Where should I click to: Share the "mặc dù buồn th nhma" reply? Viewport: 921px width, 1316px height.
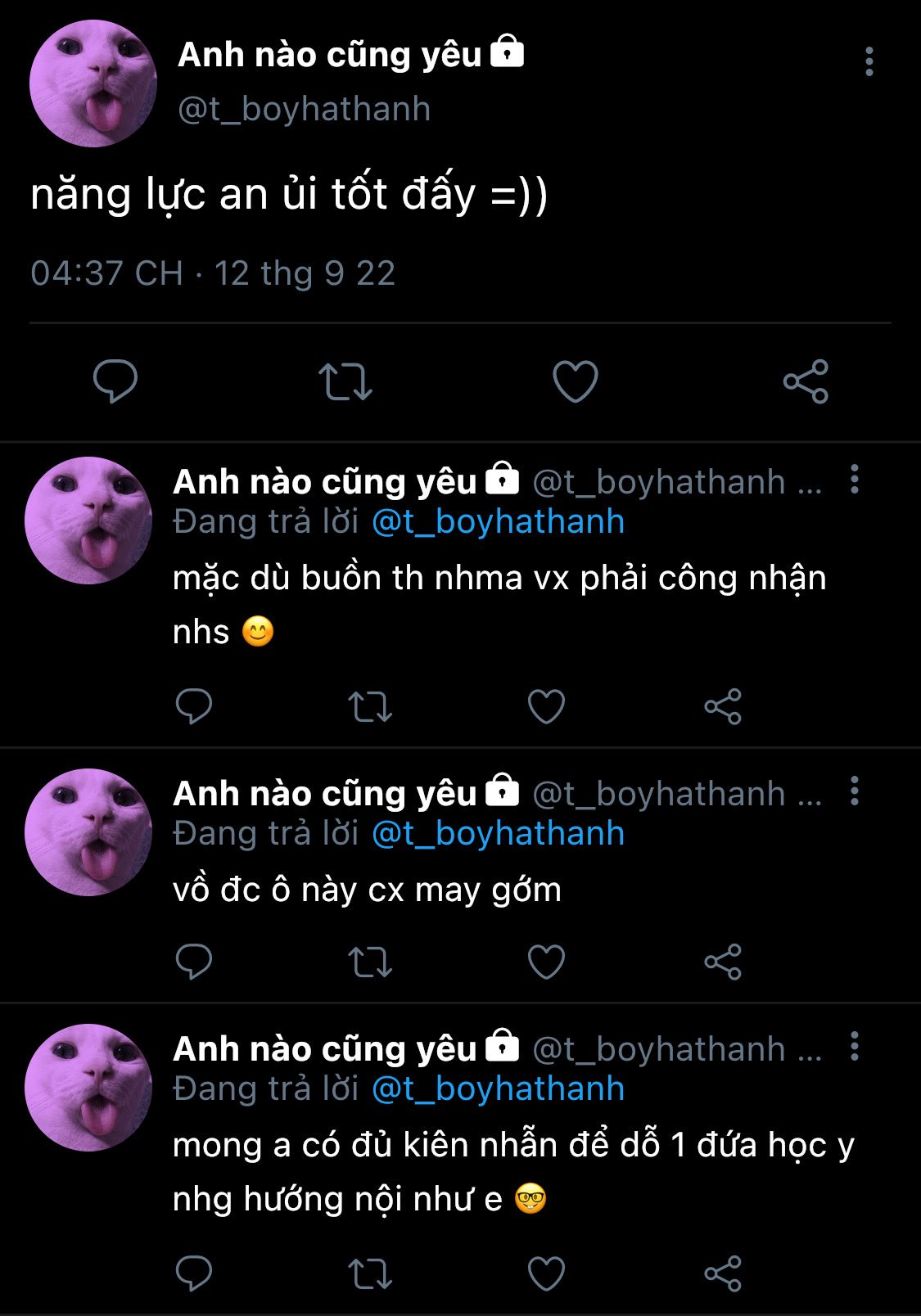tap(722, 706)
